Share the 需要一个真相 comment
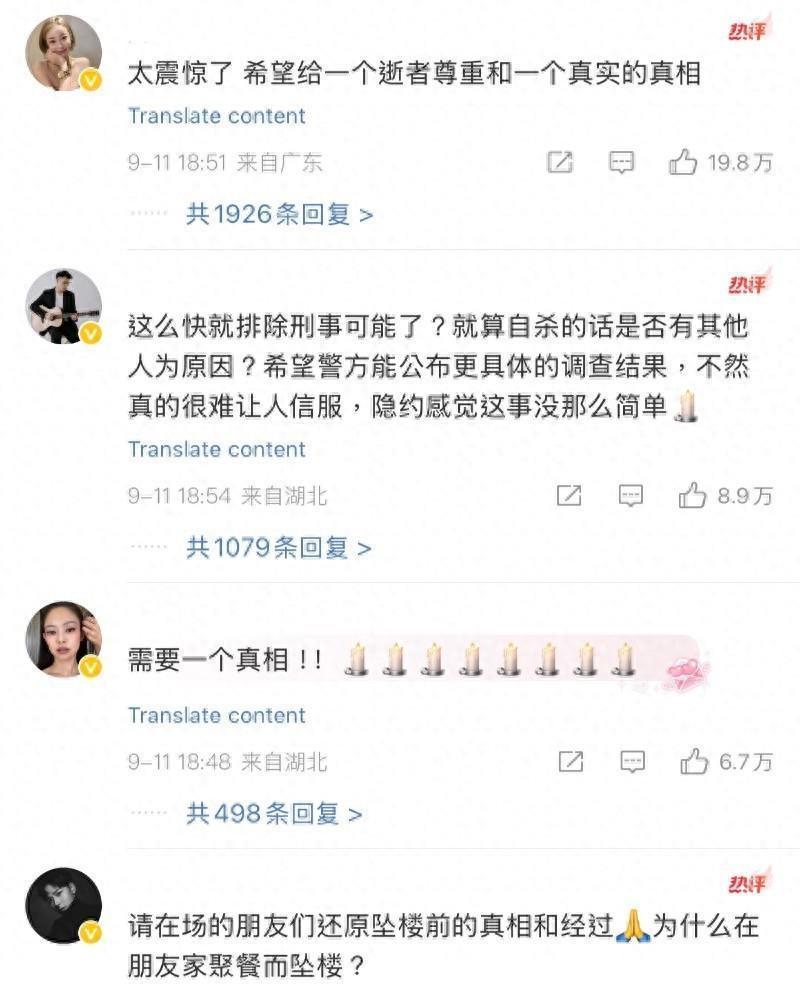This screenshot has width=800, height=984. tap(570, 762)
